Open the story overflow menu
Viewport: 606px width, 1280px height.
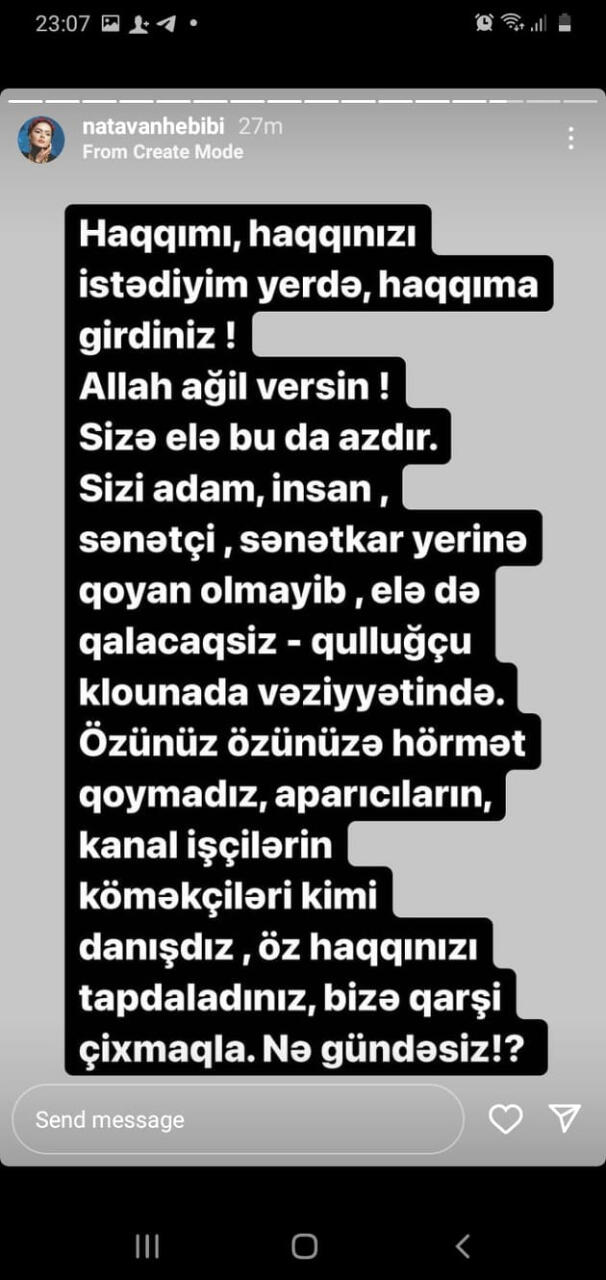click(571, 139)
